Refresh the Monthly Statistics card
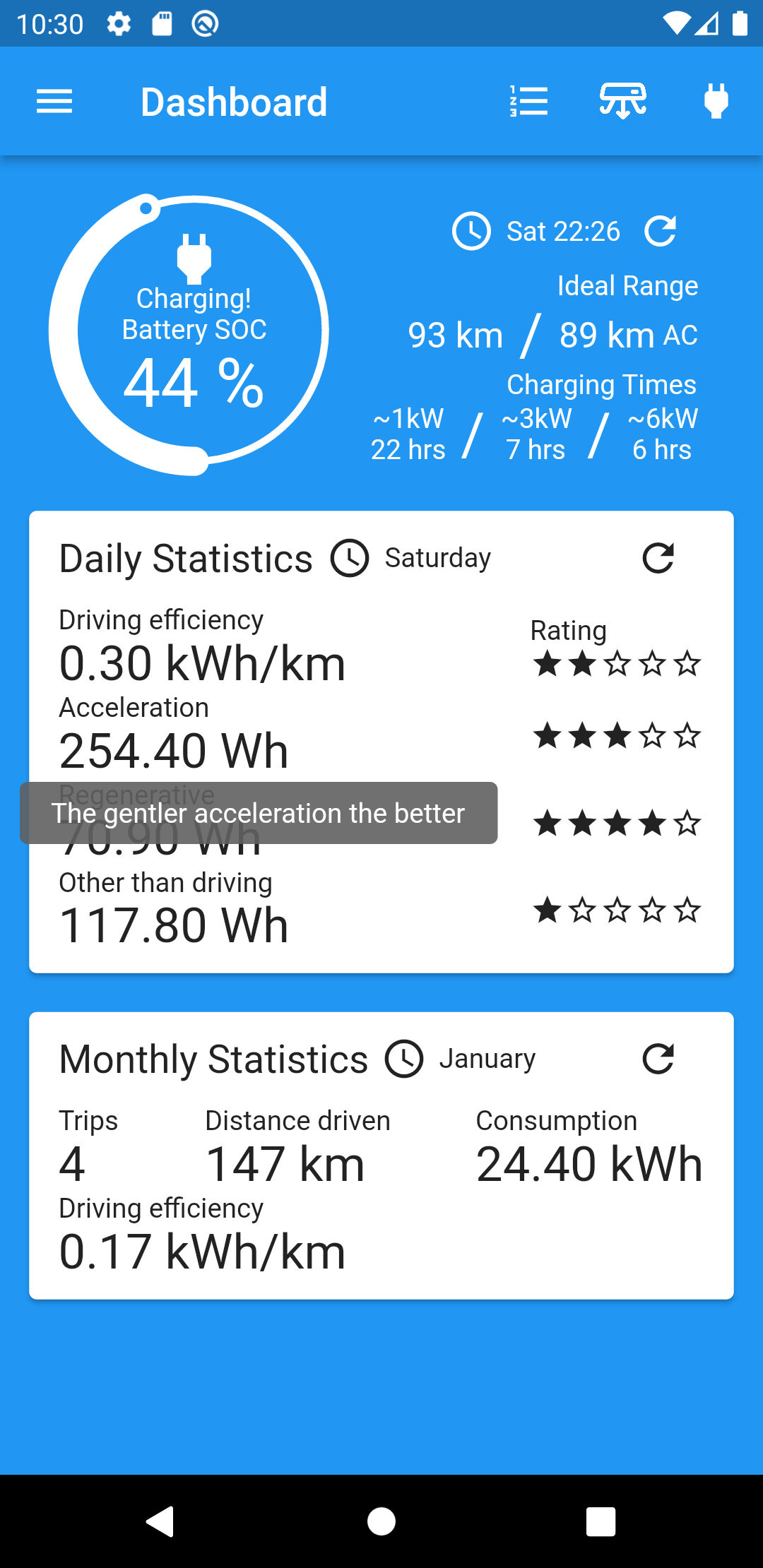Viewport: 763px width, 1568px height. tap(658, 1058)
